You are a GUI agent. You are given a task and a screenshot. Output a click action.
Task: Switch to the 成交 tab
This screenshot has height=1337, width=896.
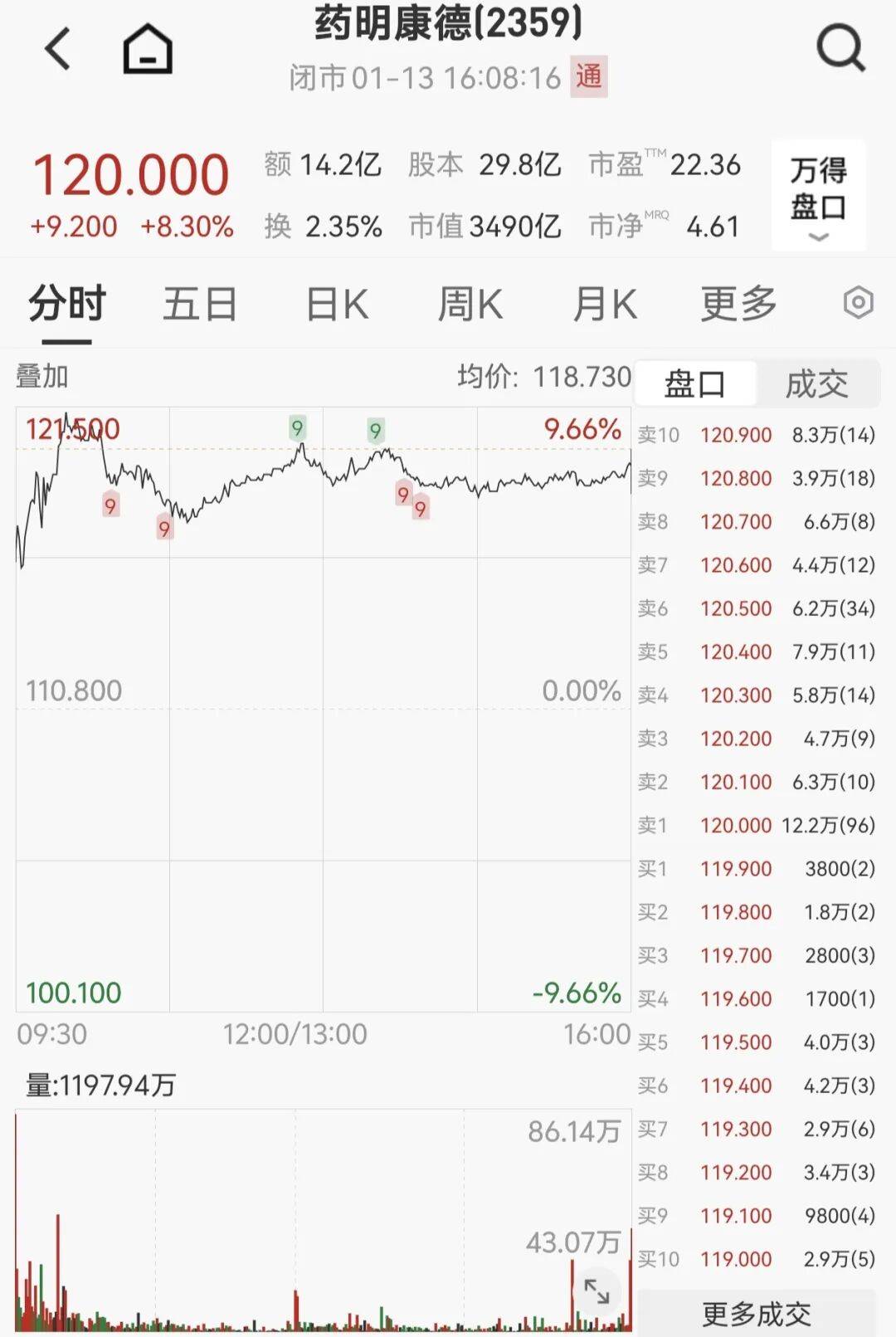click(817, 384)
